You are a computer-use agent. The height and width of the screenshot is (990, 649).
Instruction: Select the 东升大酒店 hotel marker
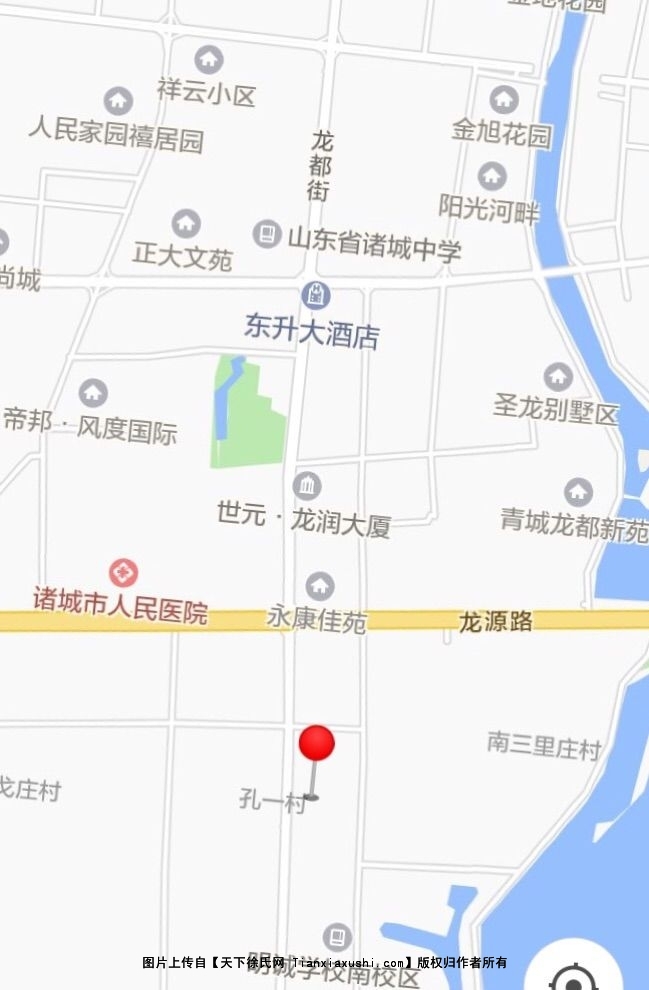[x=316, y=295]
